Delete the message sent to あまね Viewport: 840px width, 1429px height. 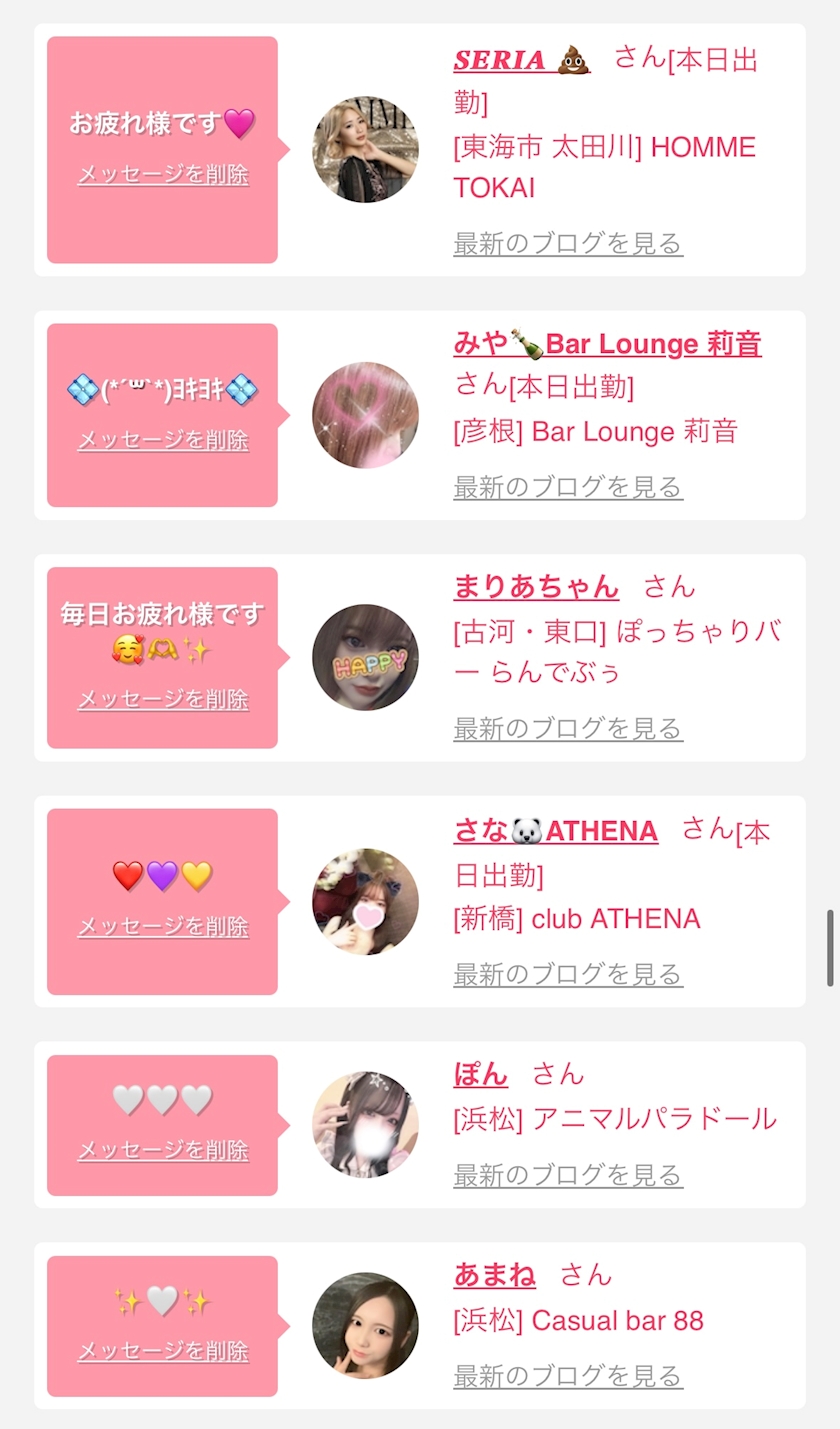[163, 1351]
